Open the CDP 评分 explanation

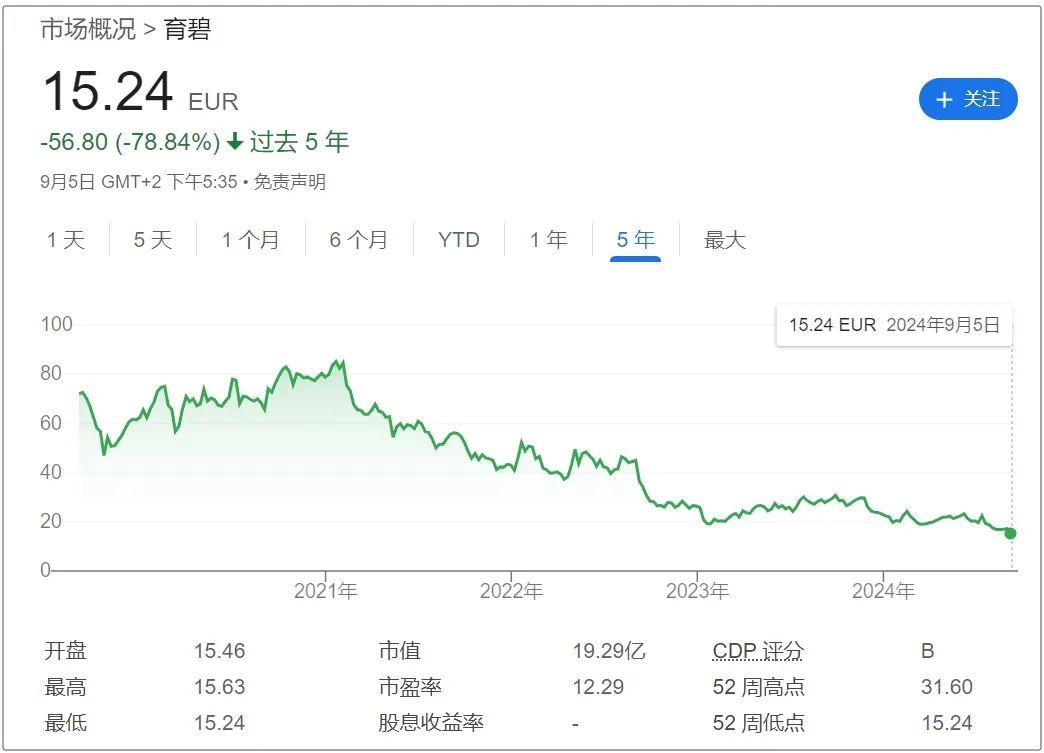757,651
